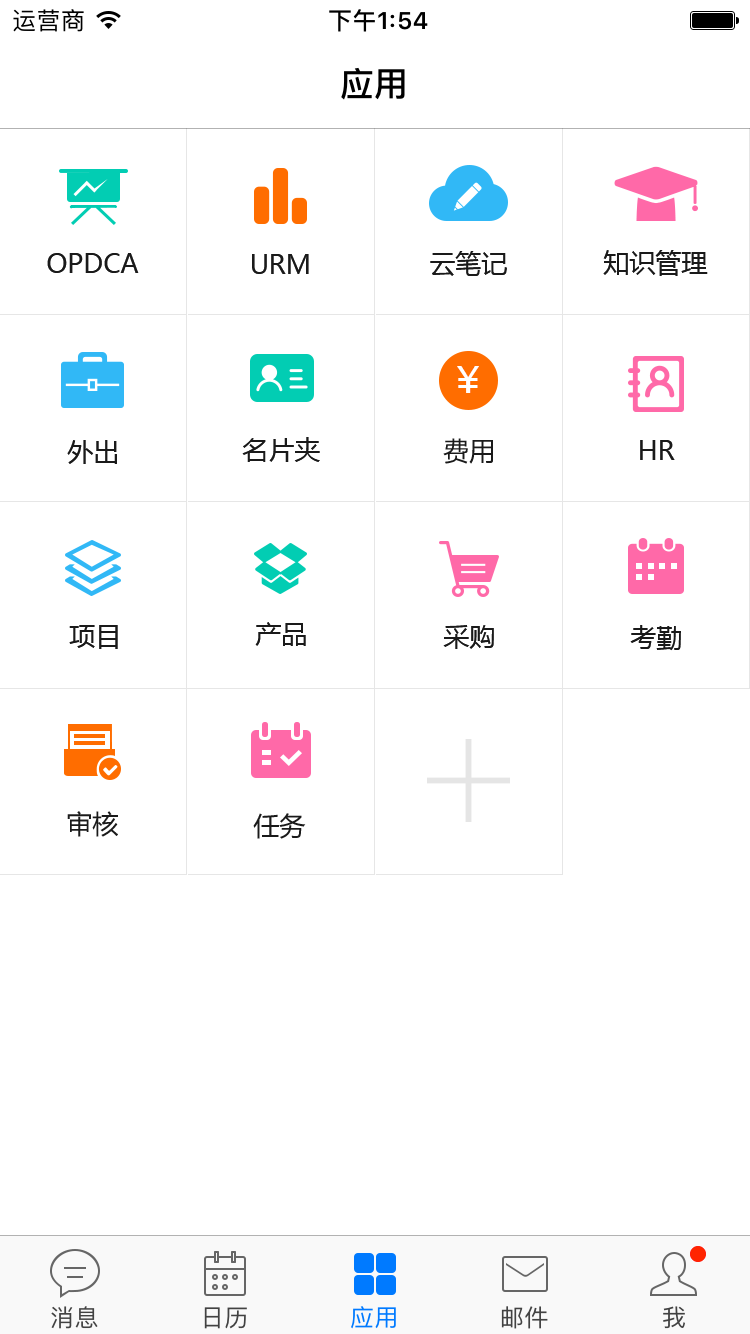Go to the 我 profile tab

click(675, 1288)
